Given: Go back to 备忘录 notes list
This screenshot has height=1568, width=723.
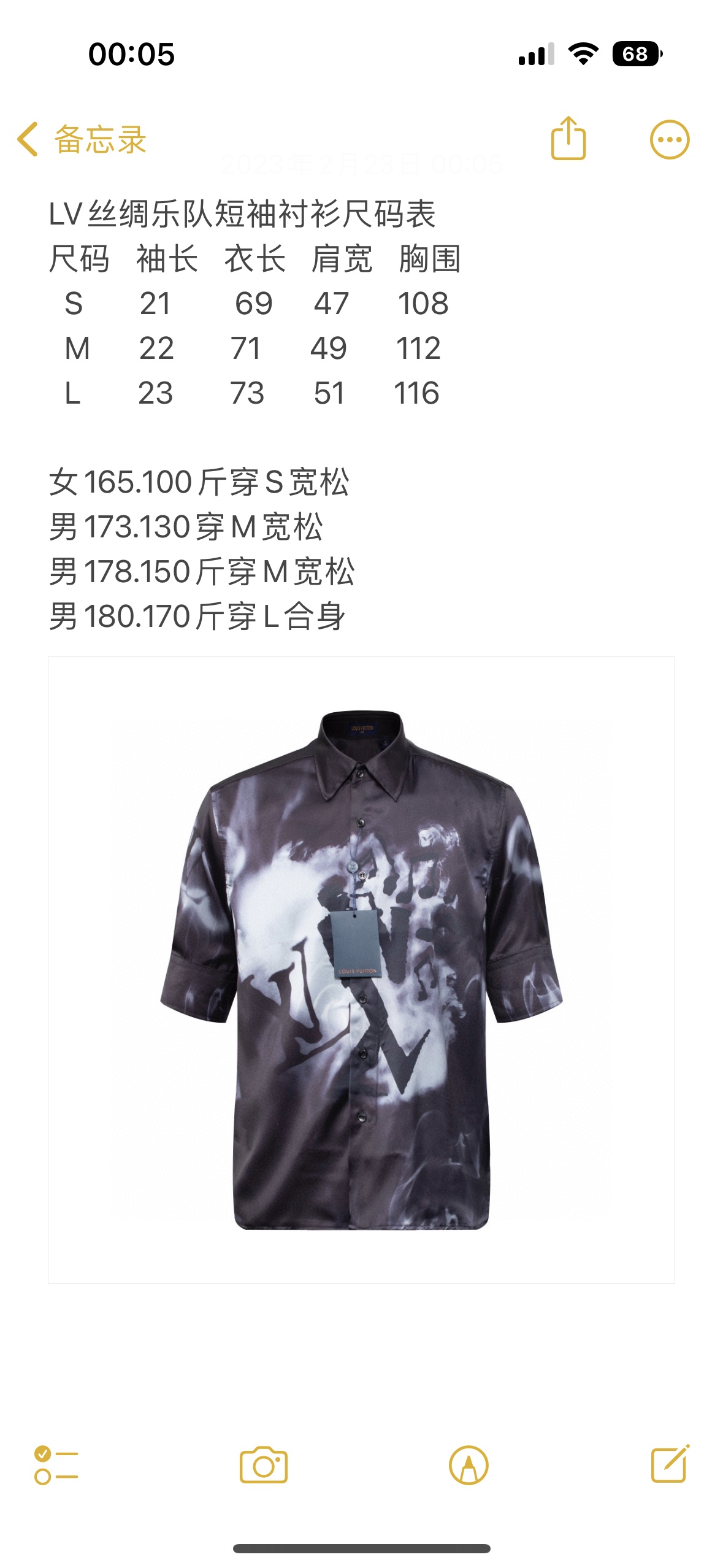Looking at the screenshot, I should (x=82, y=139).
